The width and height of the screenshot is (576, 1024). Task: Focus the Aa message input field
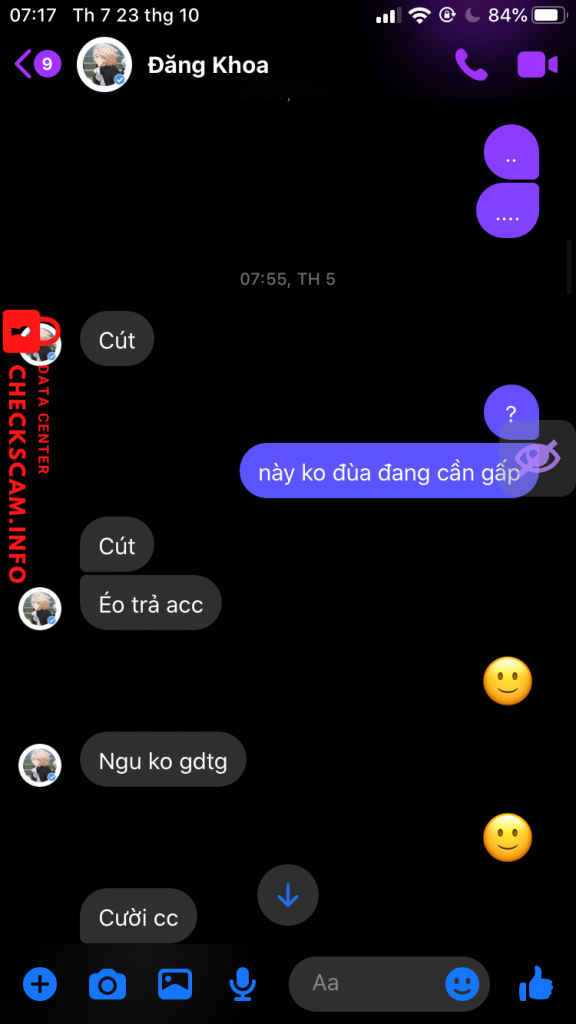click(366, 984)
